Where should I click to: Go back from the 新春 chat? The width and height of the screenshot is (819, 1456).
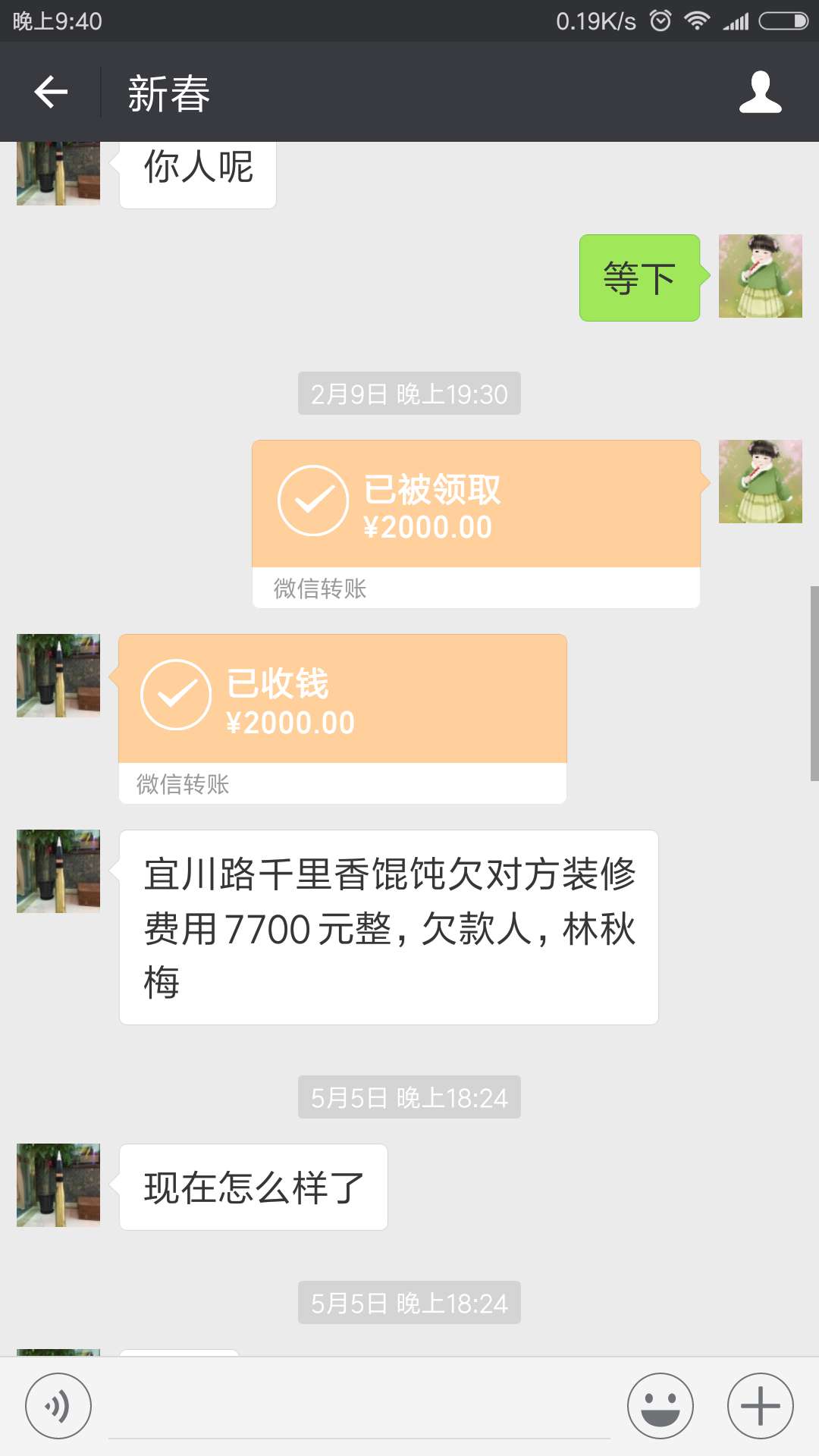pyautogui.click(x=51, y=92)
